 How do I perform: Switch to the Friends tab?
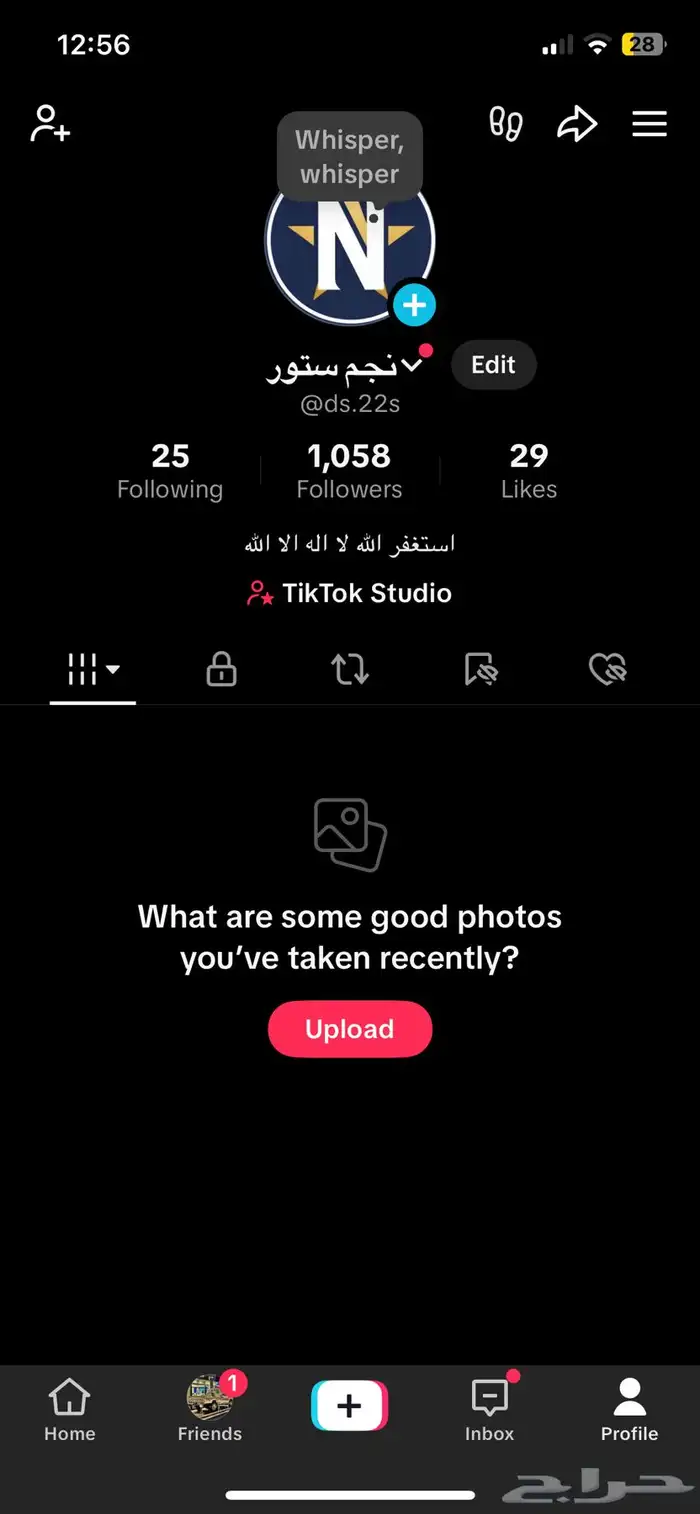point(210,1410)
